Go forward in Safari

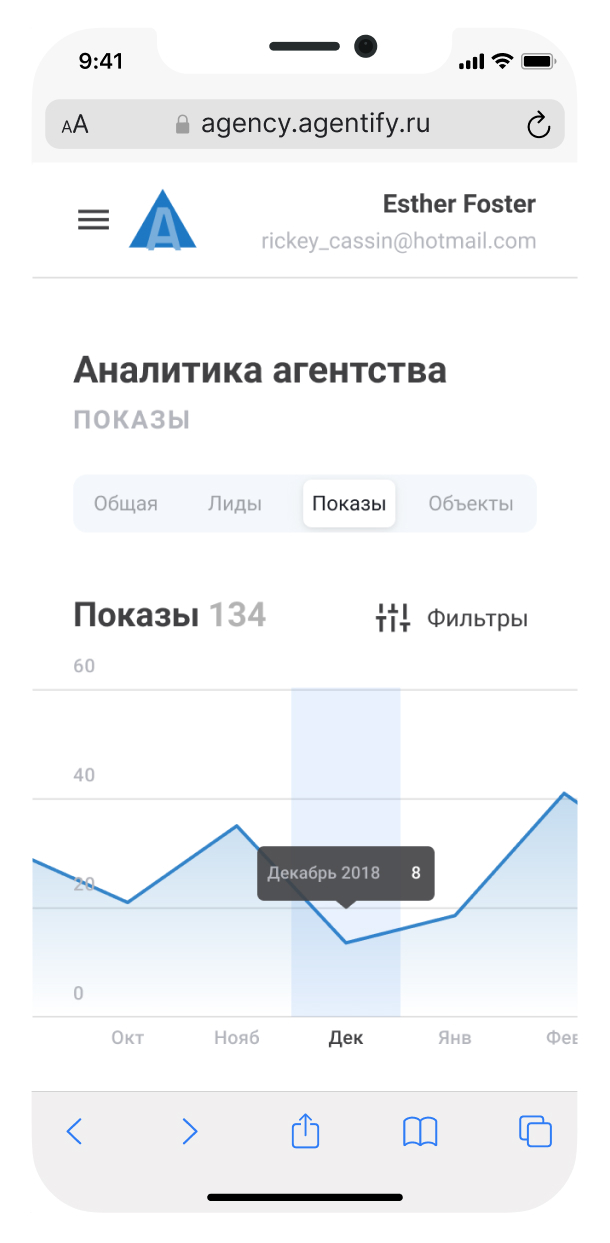point(189,1131)
